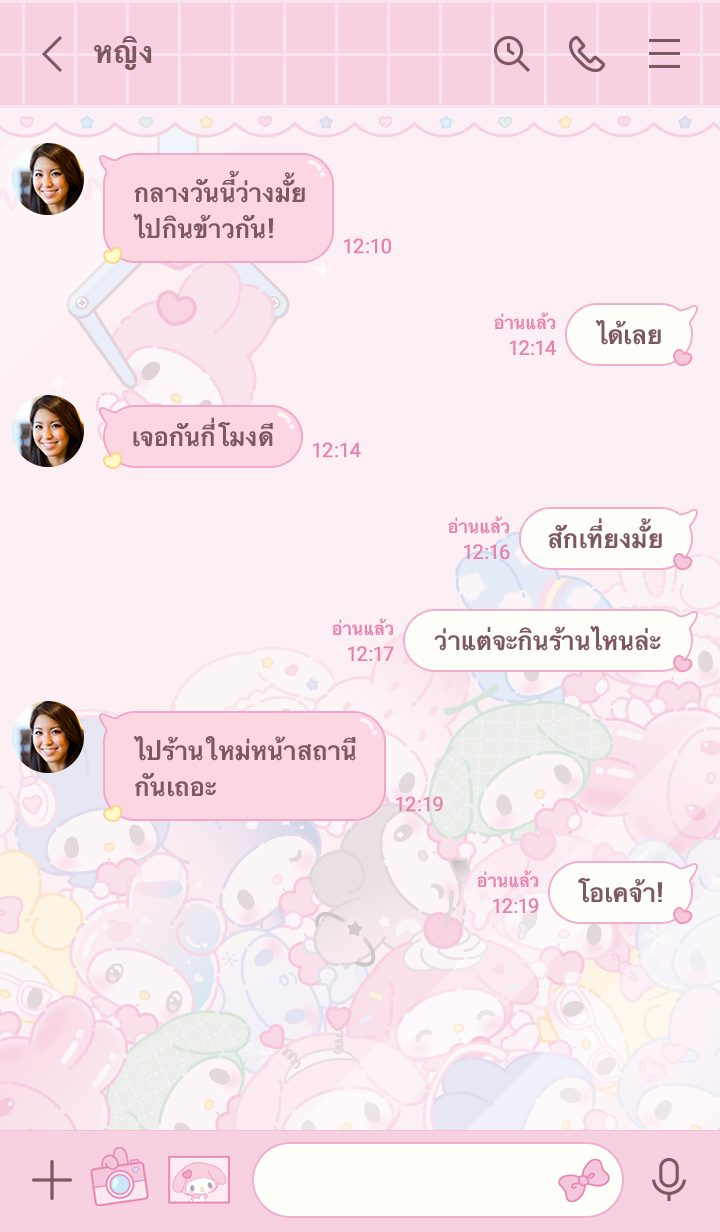This screenshot has height=1232, width=720.
Task: Go back from the chat with หญิง
Action: pos(52,54)
